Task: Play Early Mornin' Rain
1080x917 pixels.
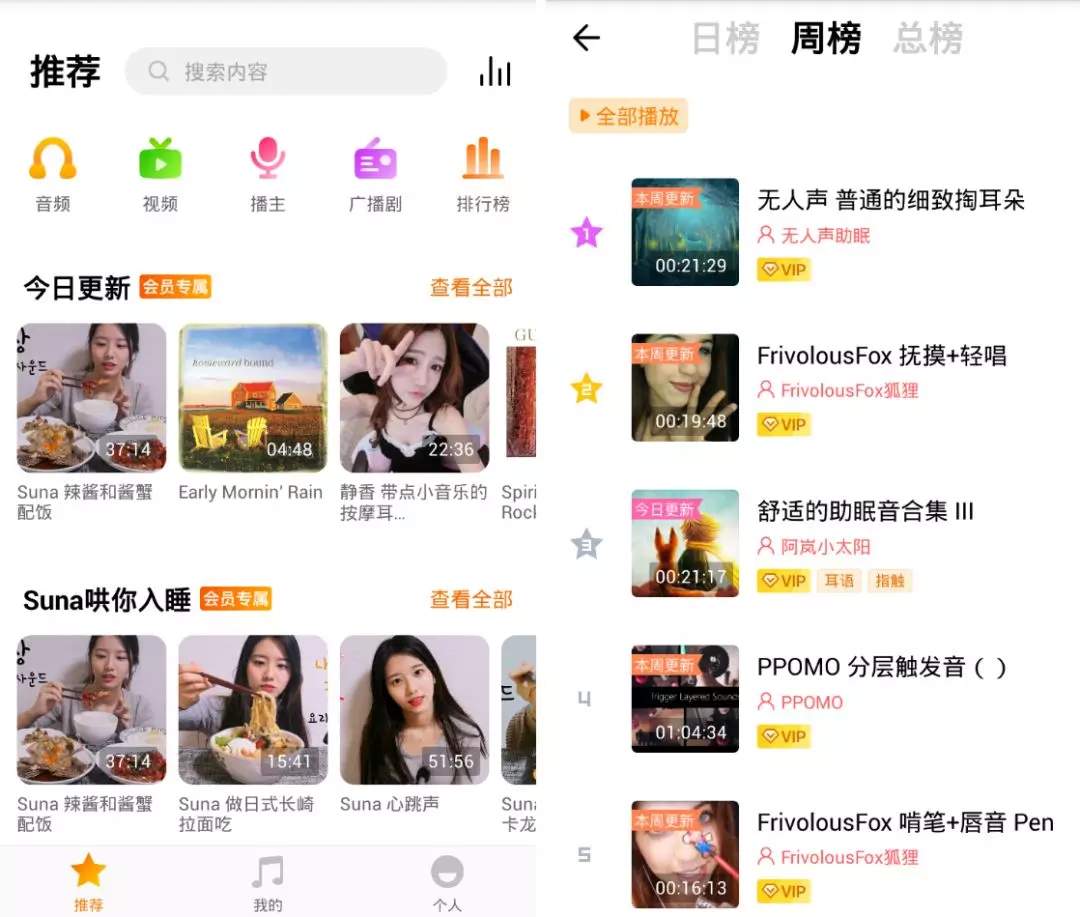Action: [252, 398]
